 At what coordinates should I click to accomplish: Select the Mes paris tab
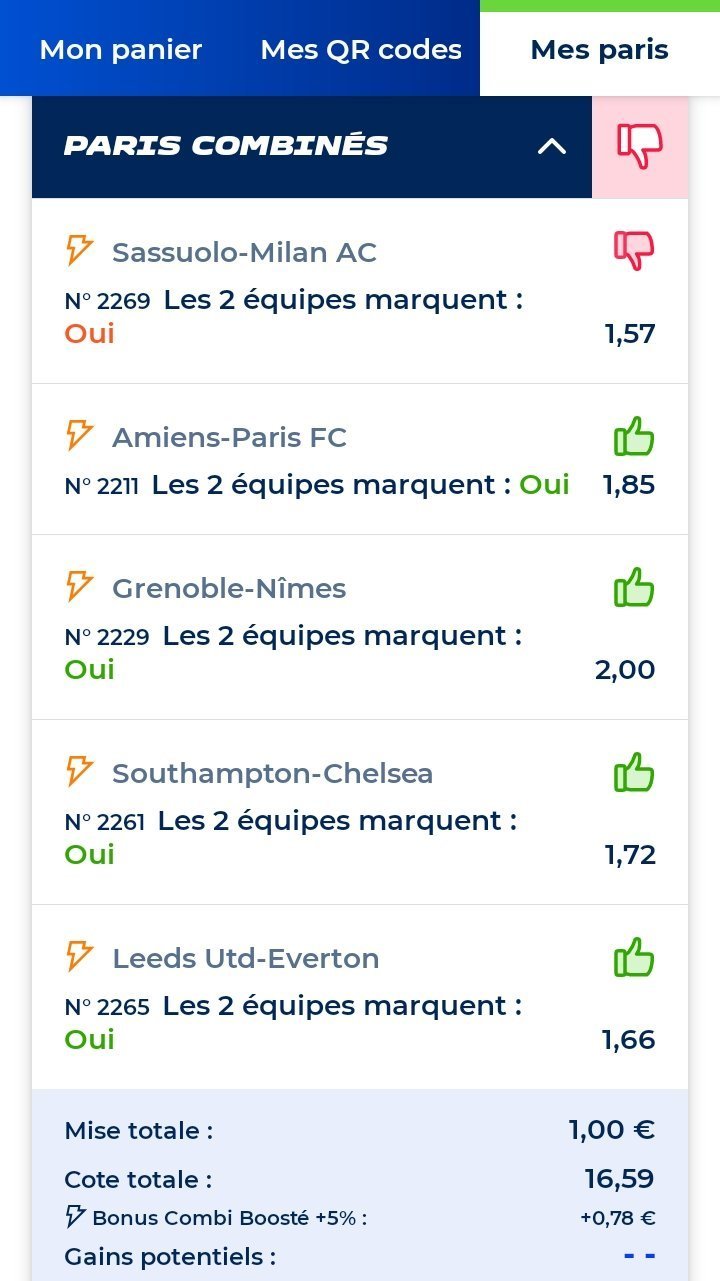coord(600,49)
